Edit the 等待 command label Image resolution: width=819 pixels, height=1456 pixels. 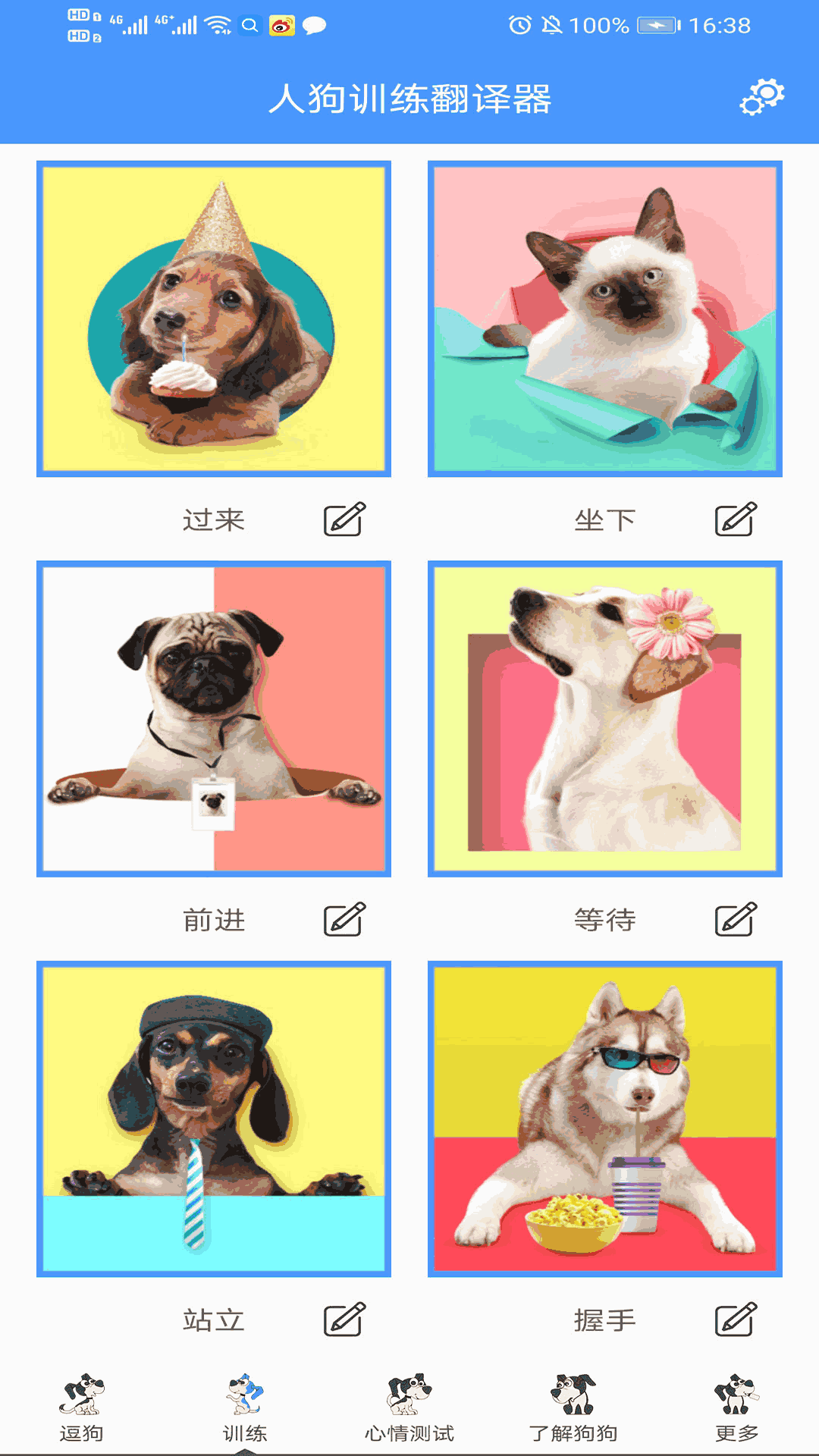(x=736, y=920)
